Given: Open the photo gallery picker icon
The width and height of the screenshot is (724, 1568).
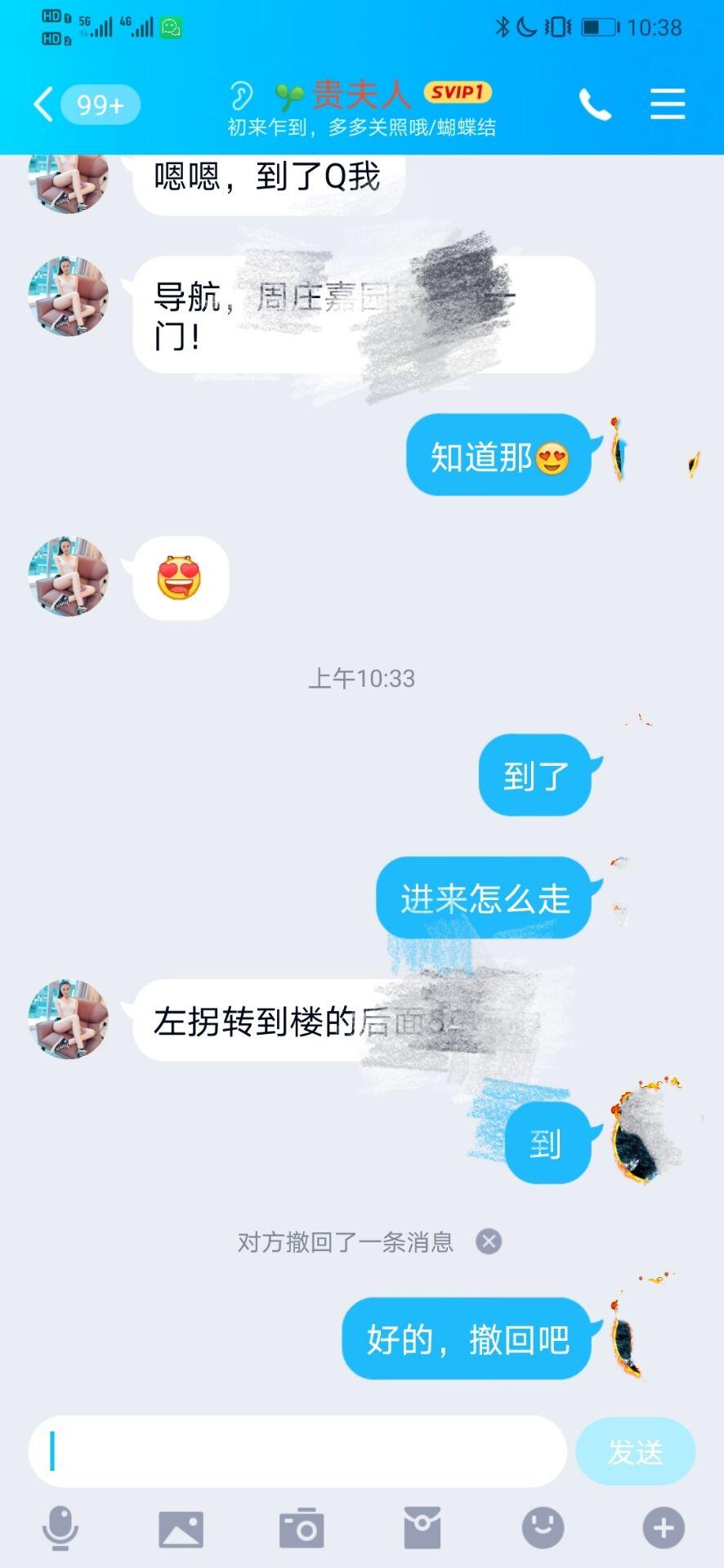Looking at the screenshot, I should pos(181,1529).
